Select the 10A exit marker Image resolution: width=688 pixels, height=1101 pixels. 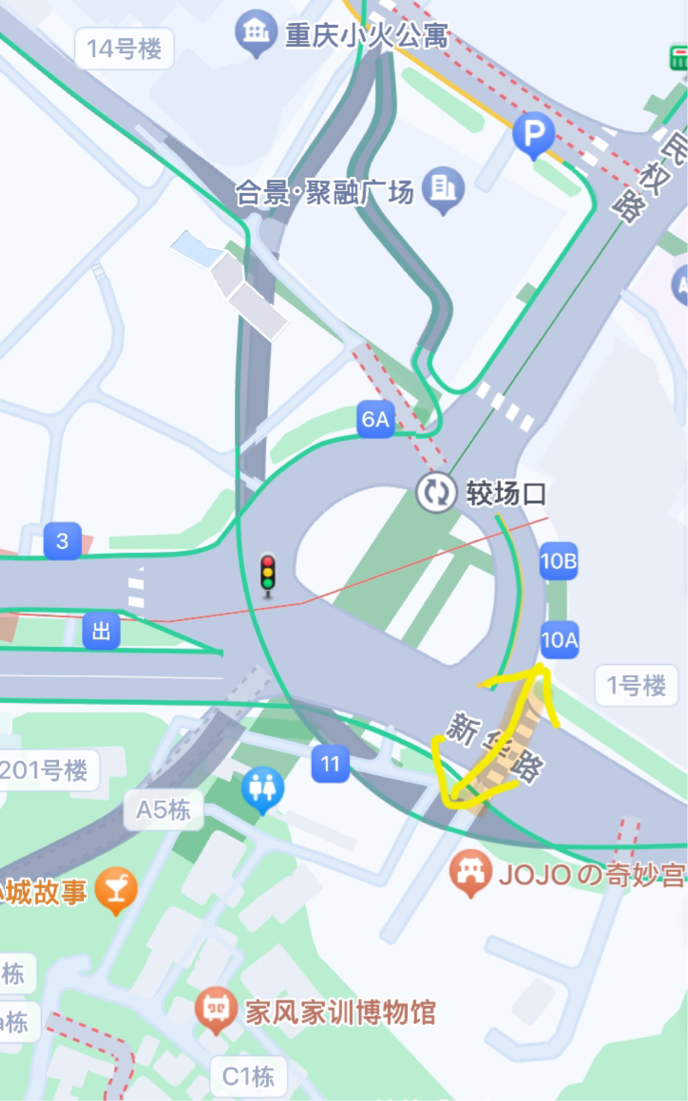tap(559, 640)
